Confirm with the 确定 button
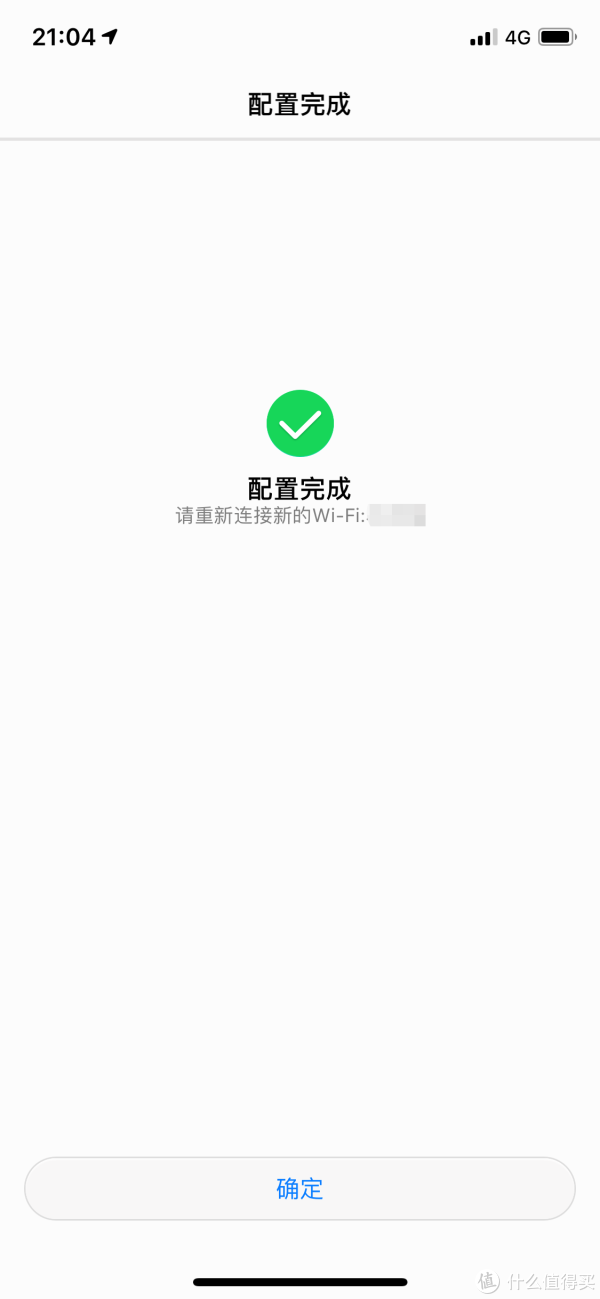 point(300,1189)
